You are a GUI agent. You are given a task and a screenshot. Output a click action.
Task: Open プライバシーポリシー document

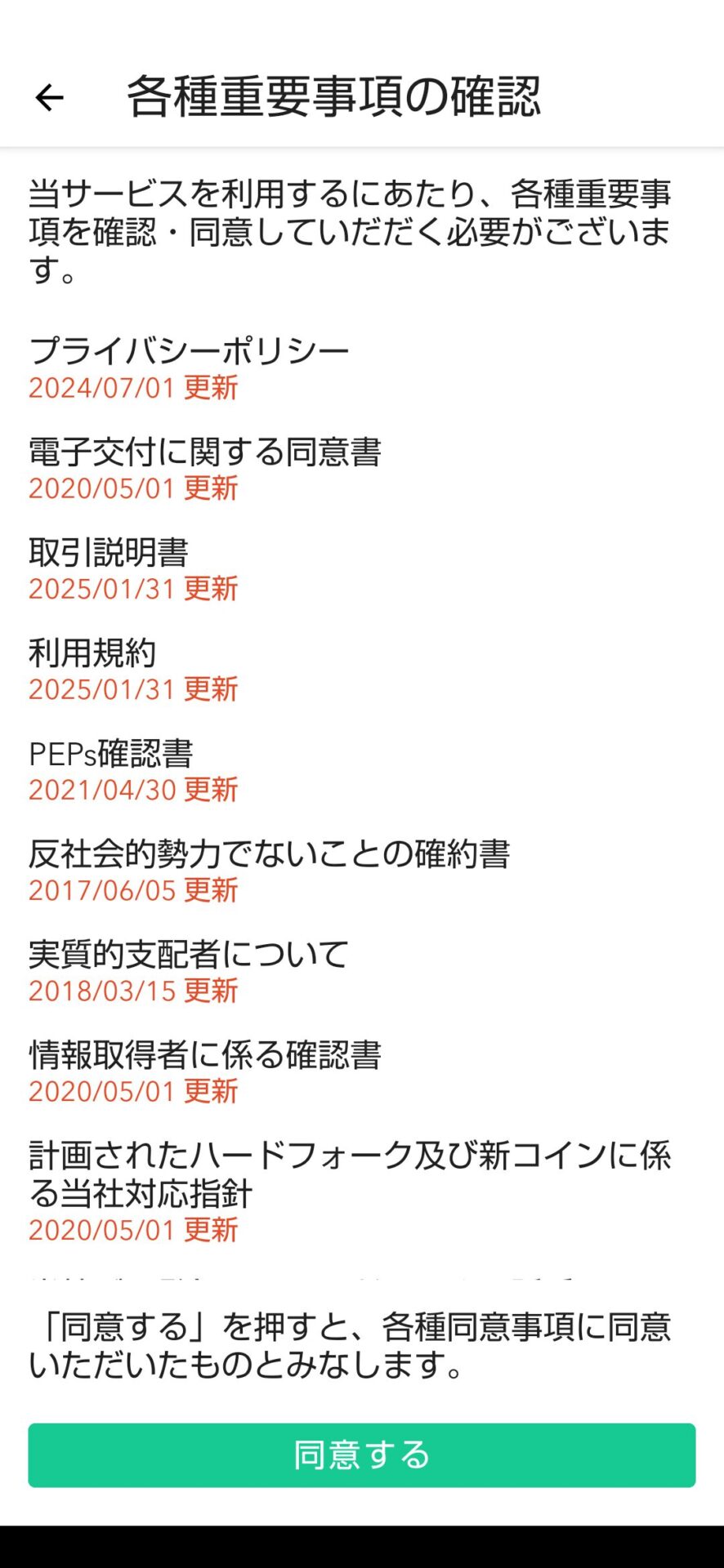click(189, 351)
